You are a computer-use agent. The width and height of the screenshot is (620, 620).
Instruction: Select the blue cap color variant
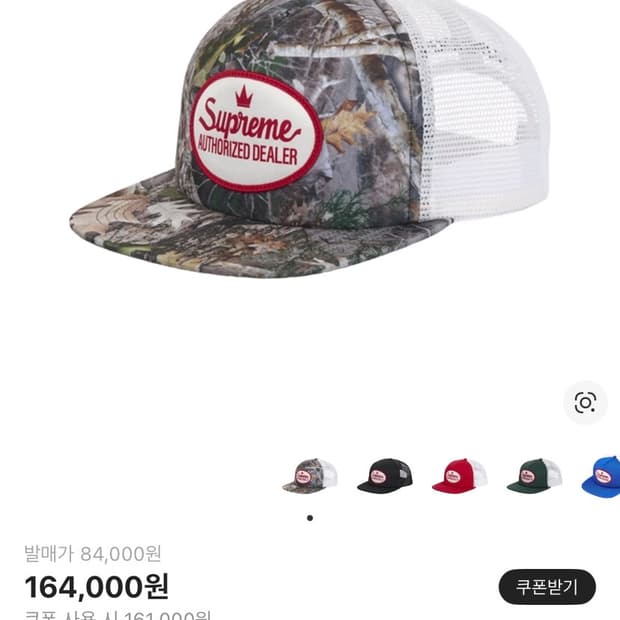pos(603,476)
